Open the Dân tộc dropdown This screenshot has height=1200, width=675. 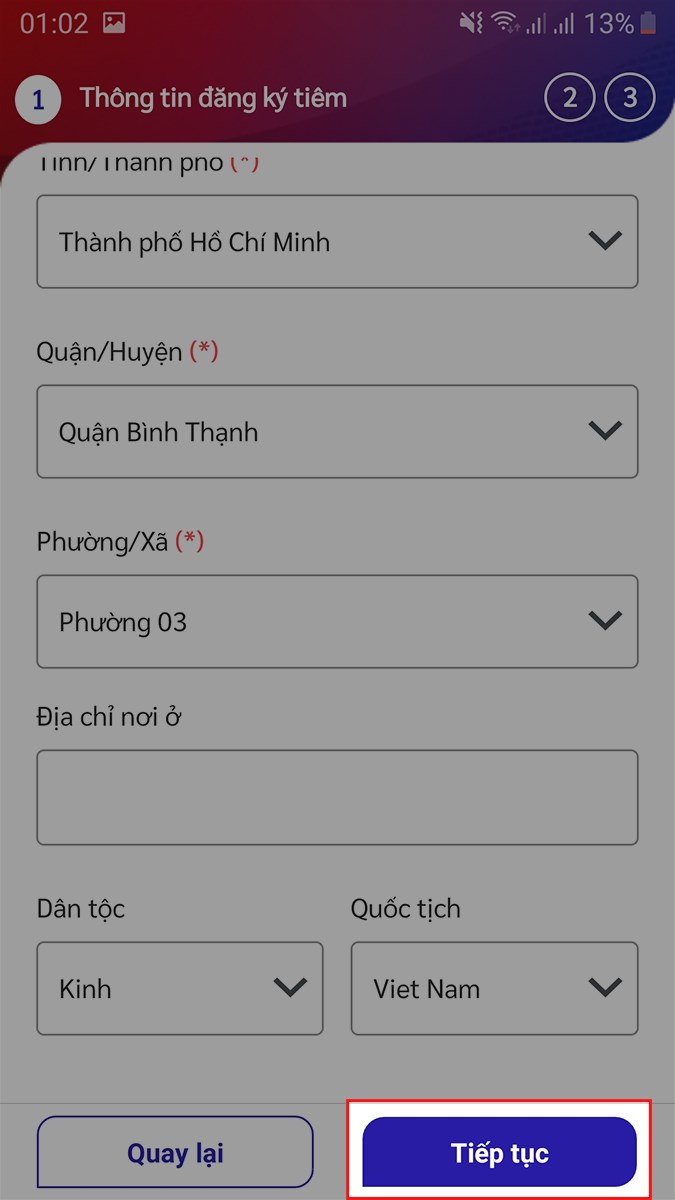pos(180,988)
